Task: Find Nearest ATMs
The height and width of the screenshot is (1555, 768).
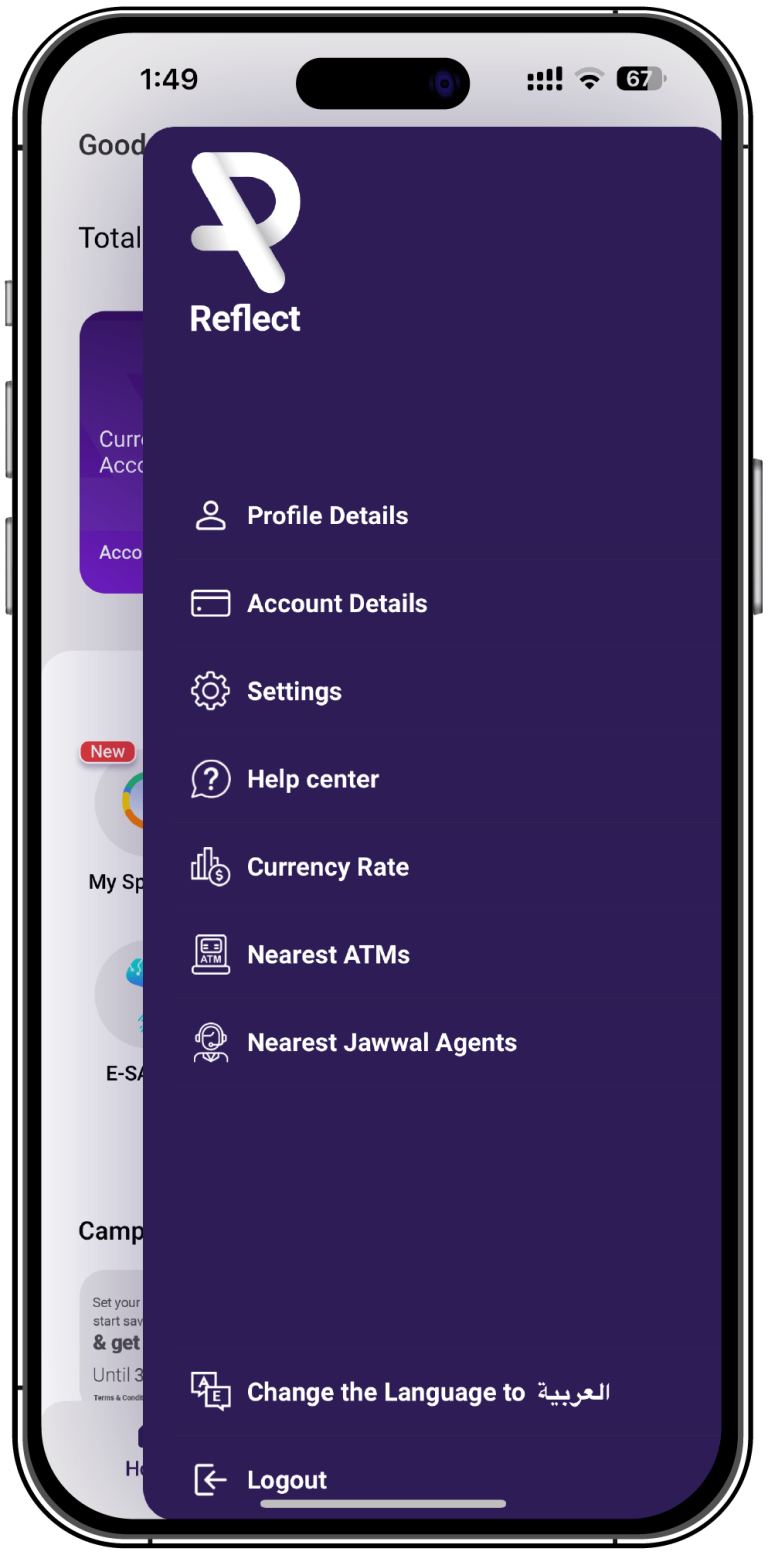Action: pos(328,955)
